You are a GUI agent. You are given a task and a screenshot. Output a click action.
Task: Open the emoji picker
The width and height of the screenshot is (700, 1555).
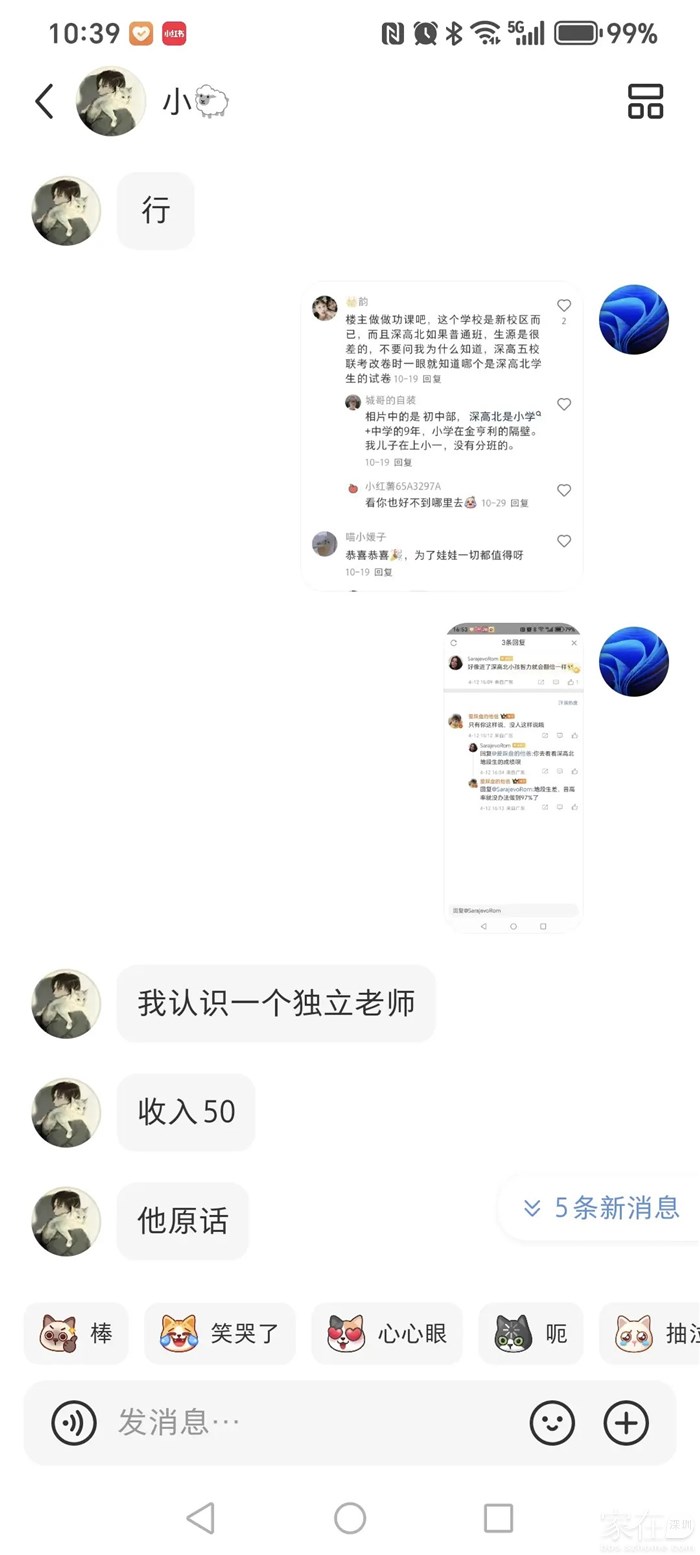click(552, 1422)
